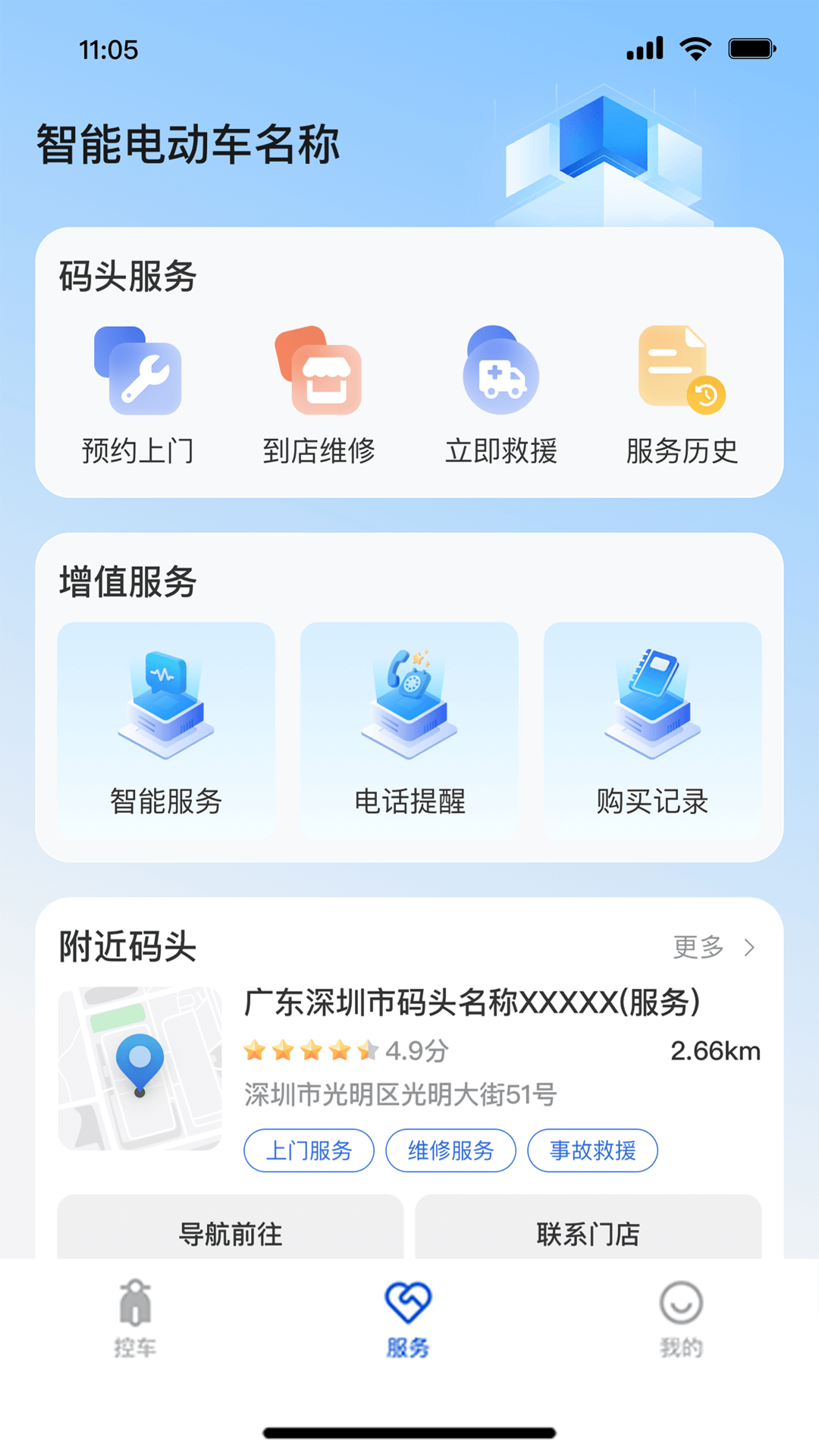Image resolution: width=819 pixels, height=1456 pixels.
Task: Open the 上门服务 service tag
Action: coord(308,1150)
